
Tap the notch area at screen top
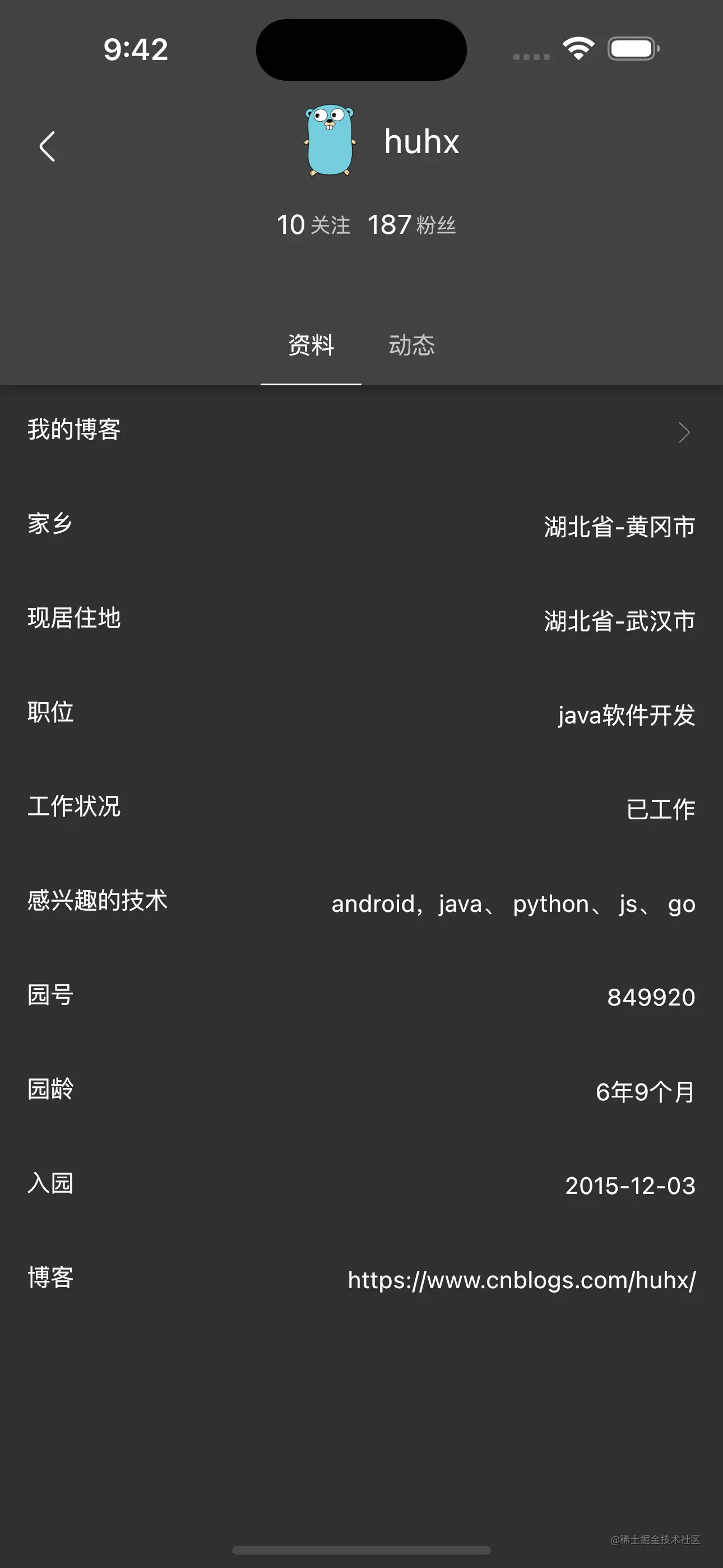[361, 50]
